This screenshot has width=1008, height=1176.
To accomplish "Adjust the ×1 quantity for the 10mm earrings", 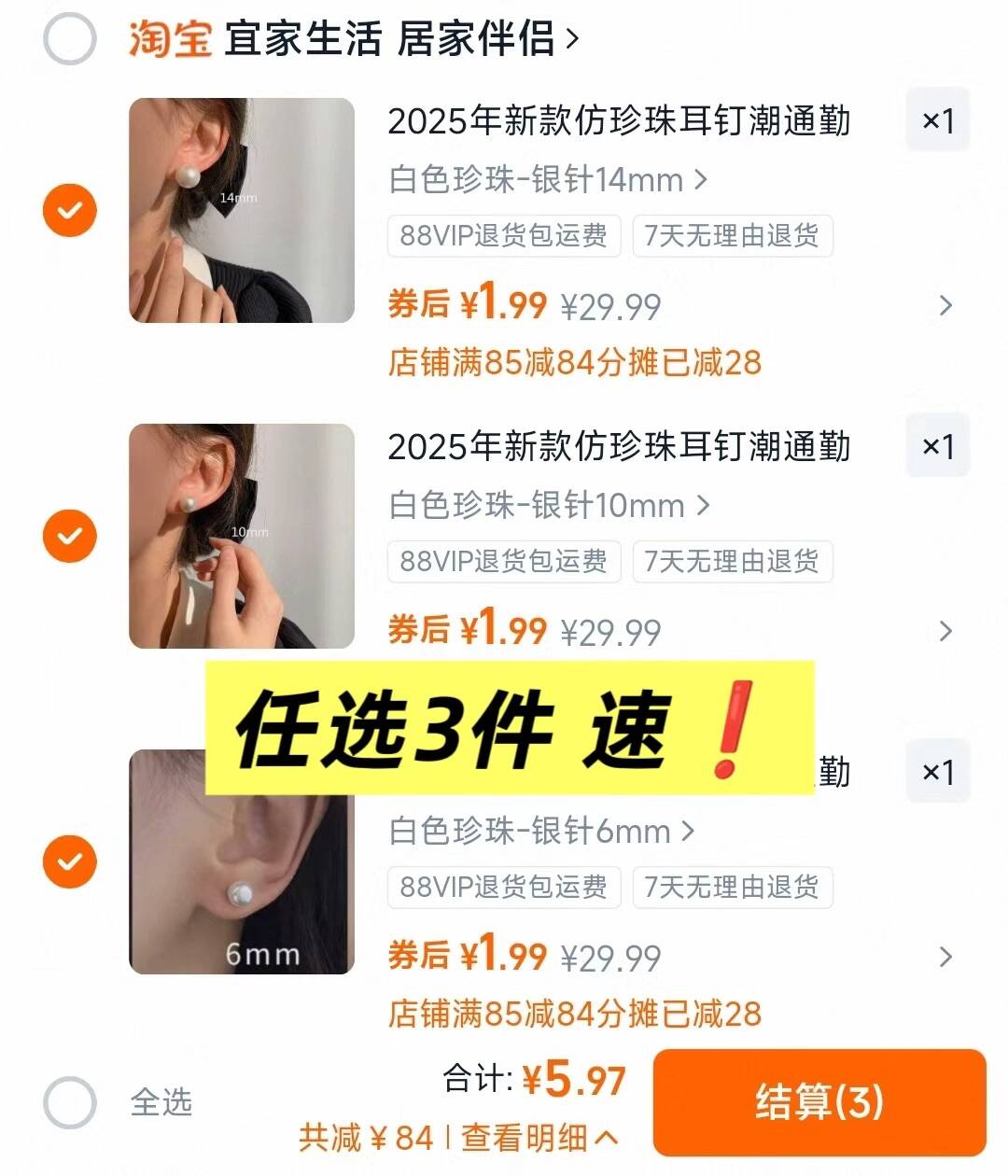I will [938, 446].
